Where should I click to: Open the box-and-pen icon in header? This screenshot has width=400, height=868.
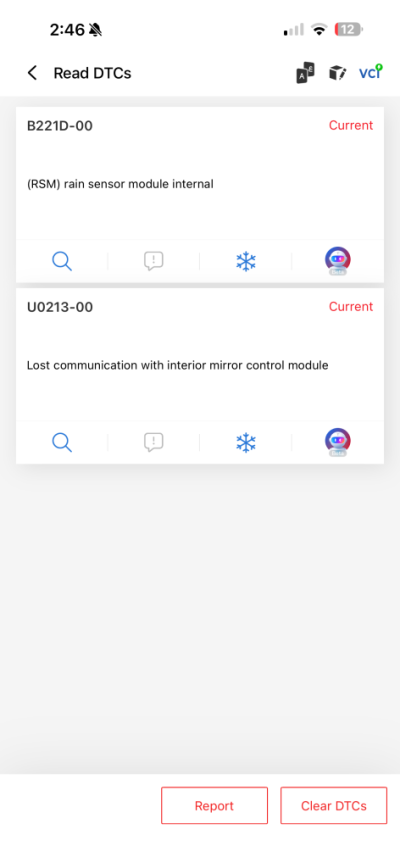click(337, 73)
